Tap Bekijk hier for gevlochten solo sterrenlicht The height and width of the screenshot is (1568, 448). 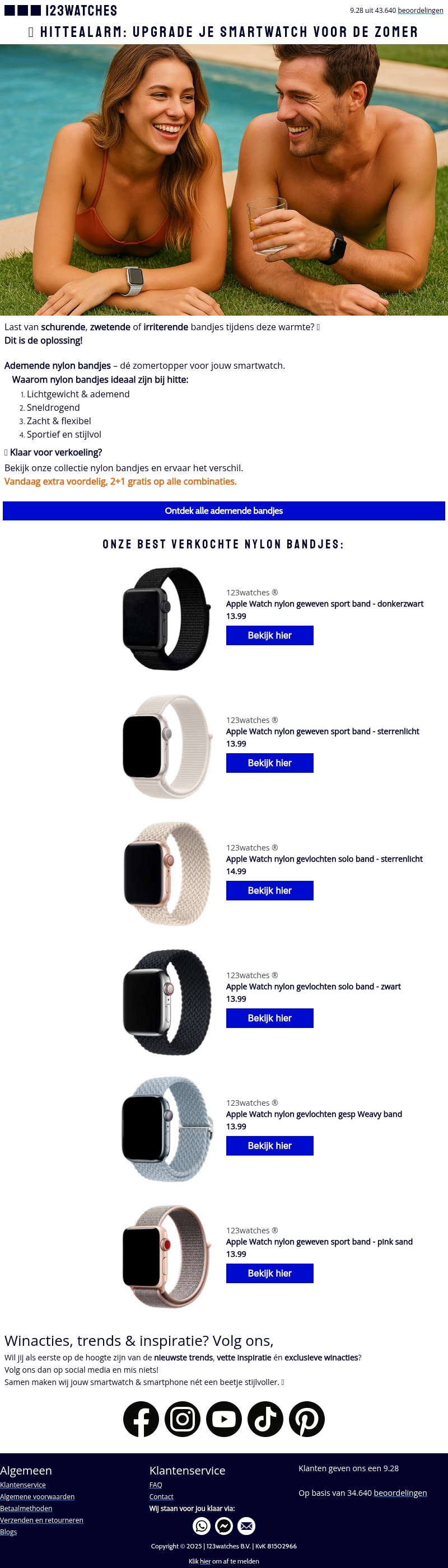click(269, 890)
